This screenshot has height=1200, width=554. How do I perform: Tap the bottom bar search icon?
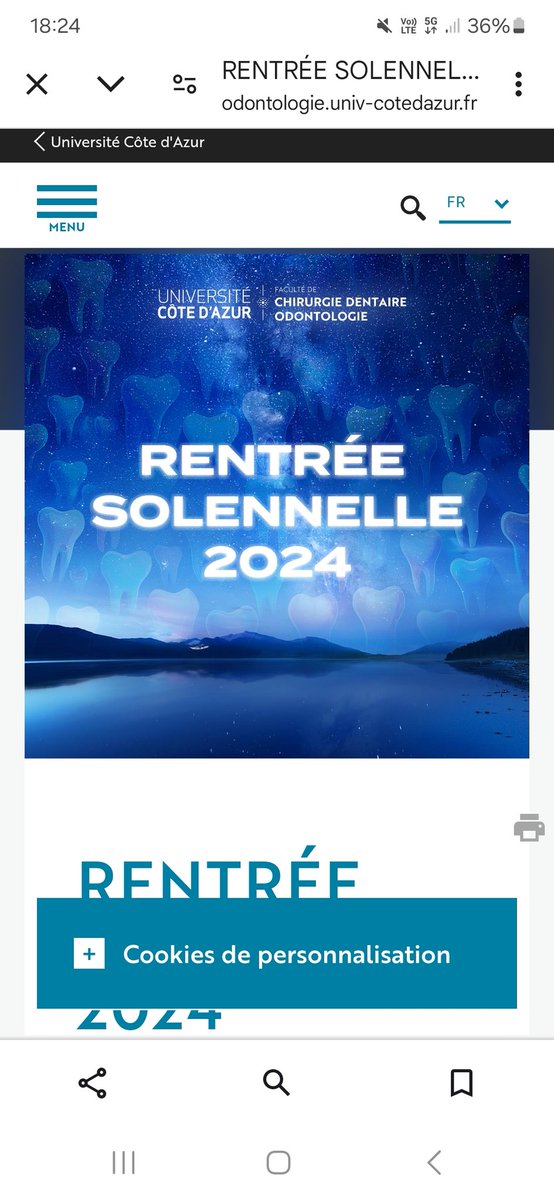click(x=276, y=1082)
